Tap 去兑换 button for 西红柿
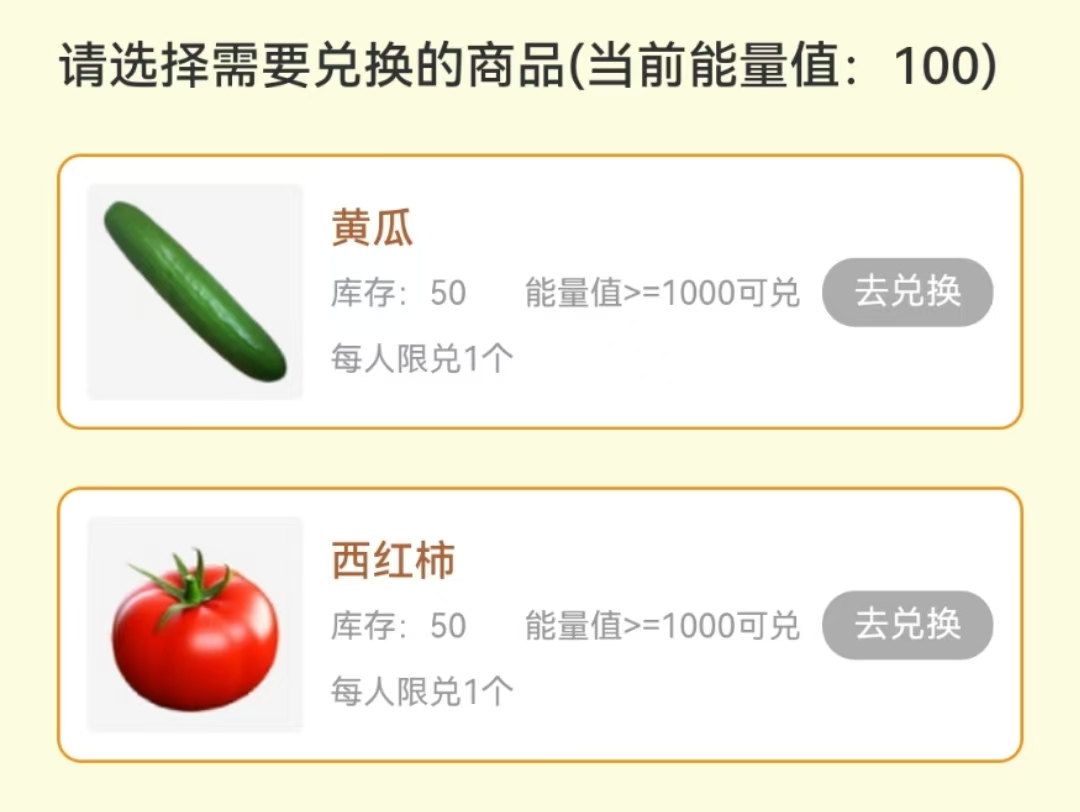 click(x=907, y=625)
